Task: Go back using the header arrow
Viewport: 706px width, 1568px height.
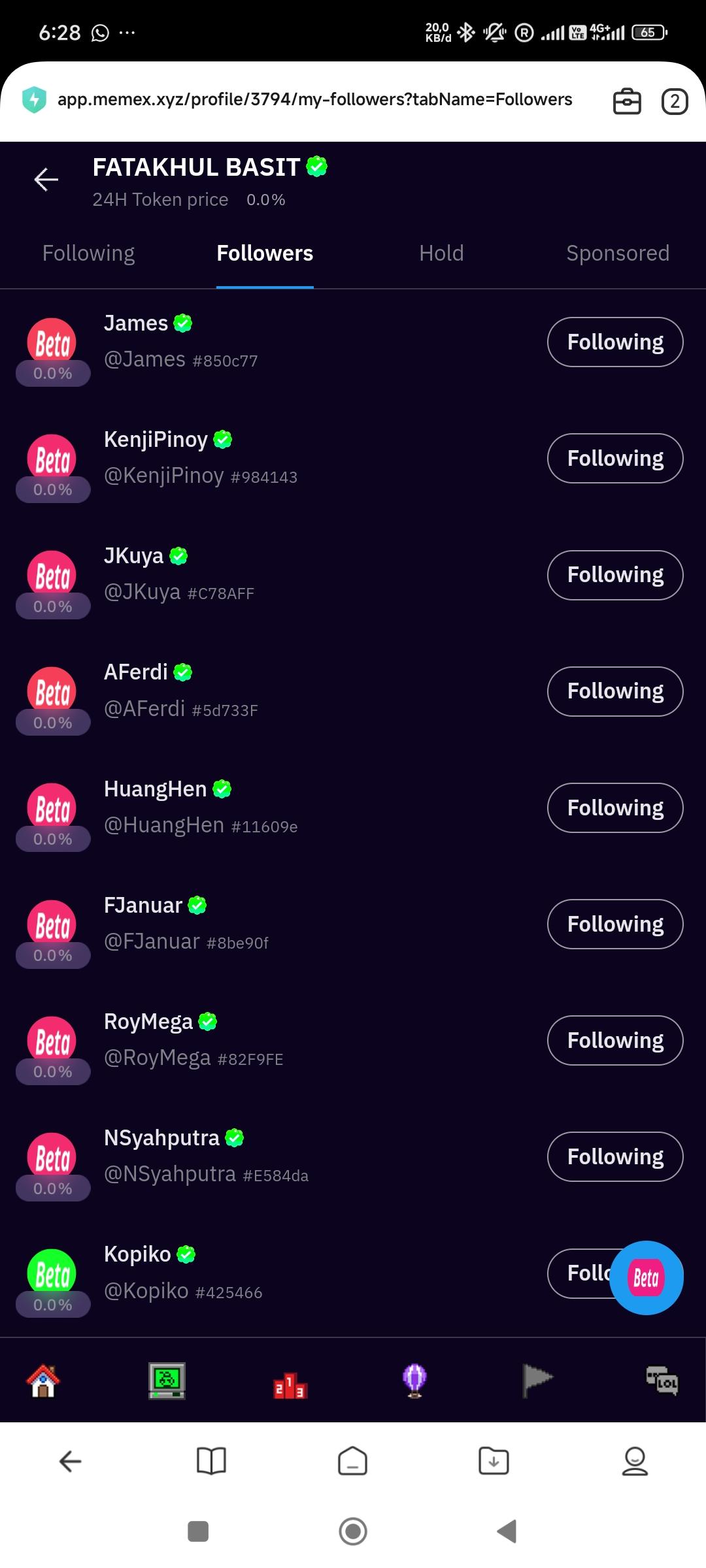Action: (x=46, y=179)
